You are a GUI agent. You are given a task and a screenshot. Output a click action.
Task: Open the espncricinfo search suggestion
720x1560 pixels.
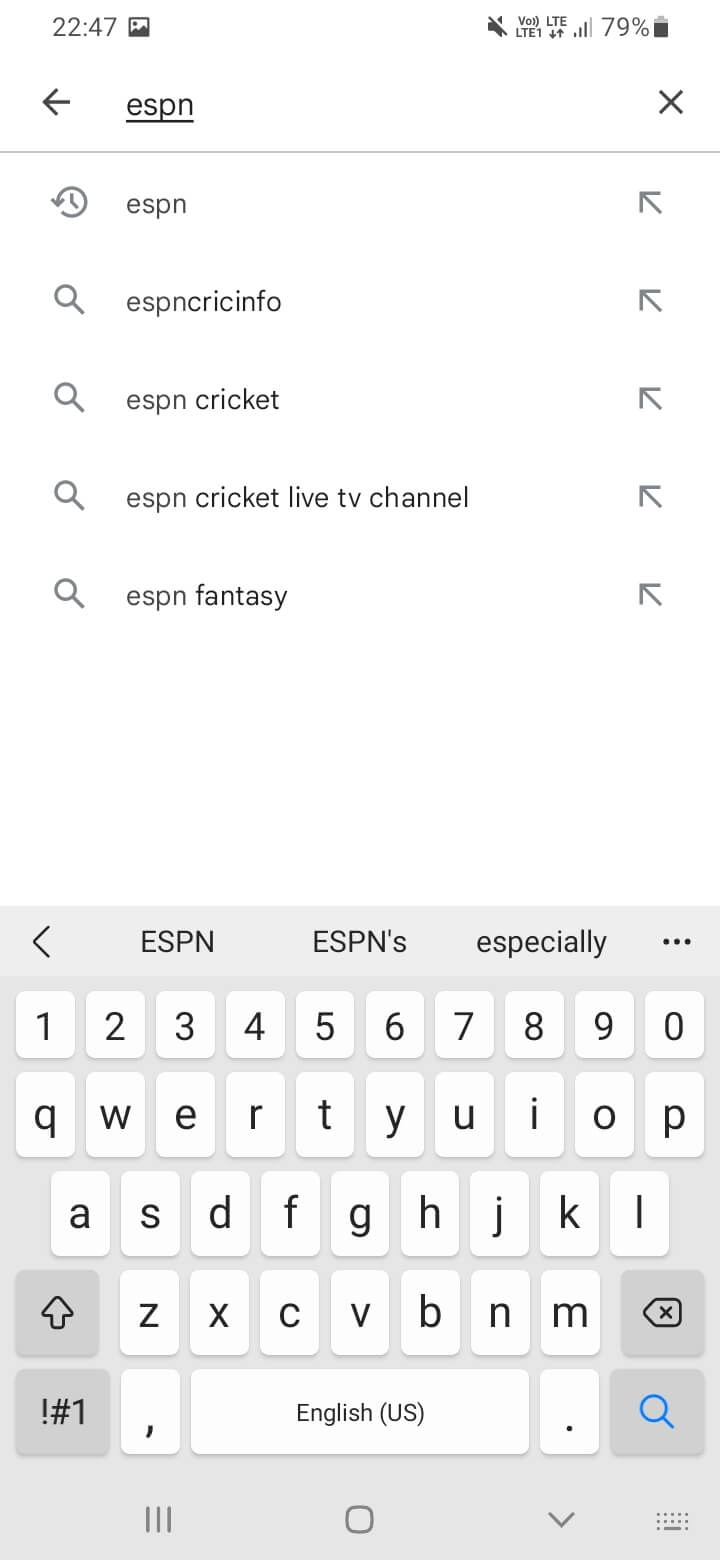pos(203,300)
